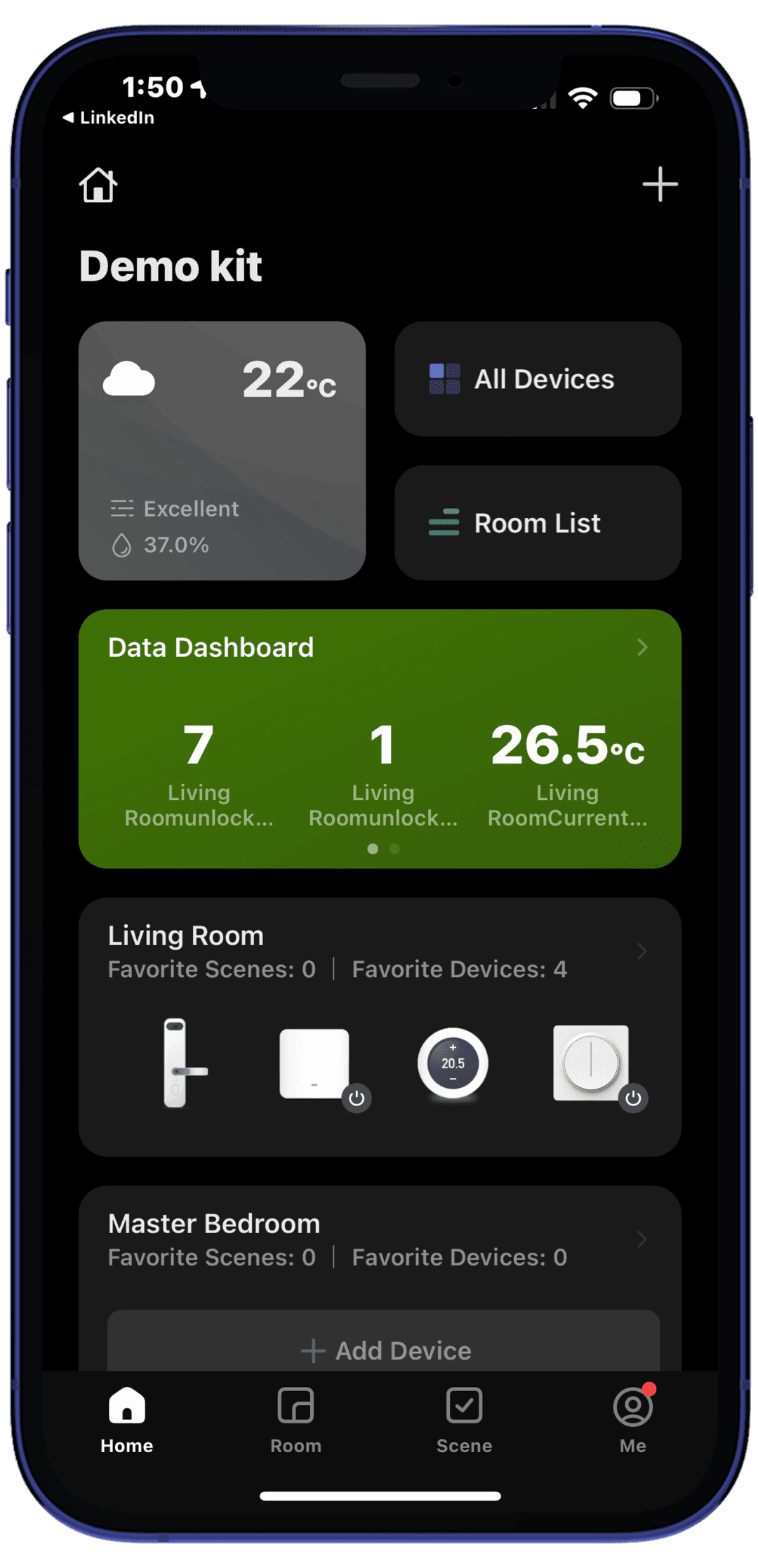Switch to the Me tab
Image resolution: width=758 pixels, height=1568 pixels.
click(632, 1419)
